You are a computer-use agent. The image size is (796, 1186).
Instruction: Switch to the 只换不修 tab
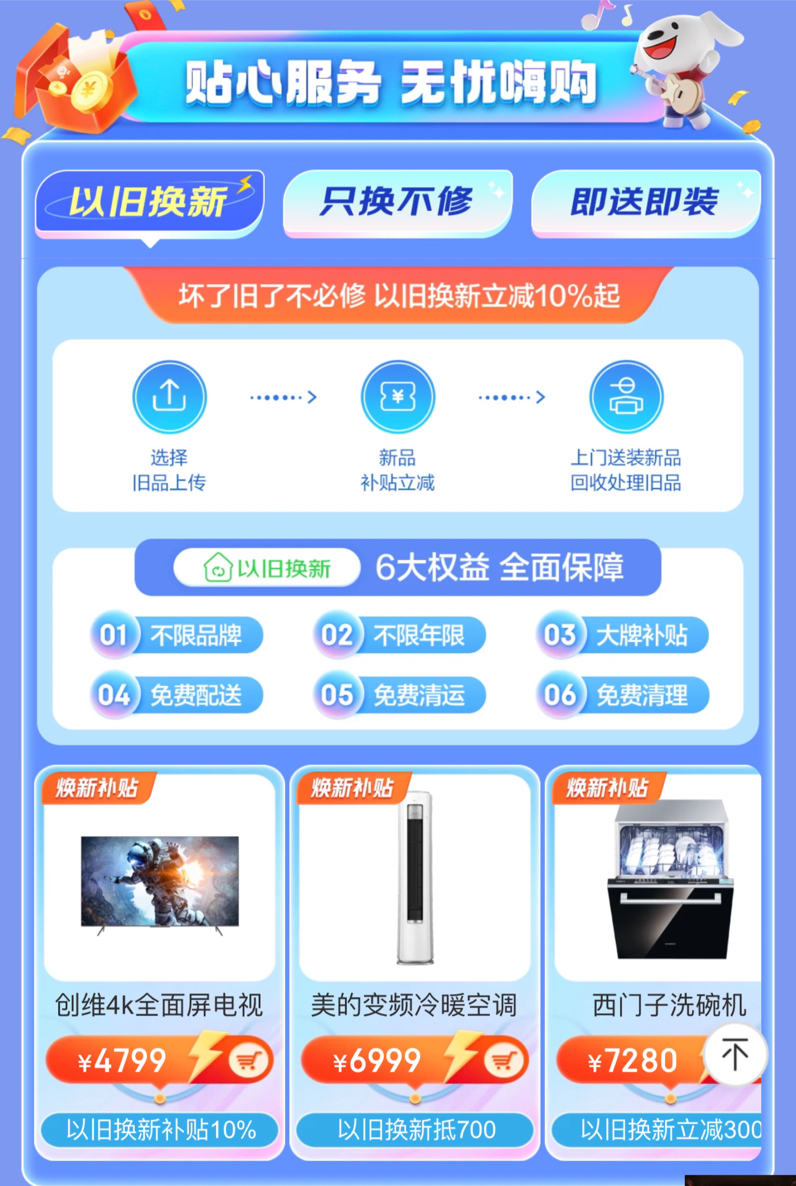(x=397, y=202)
